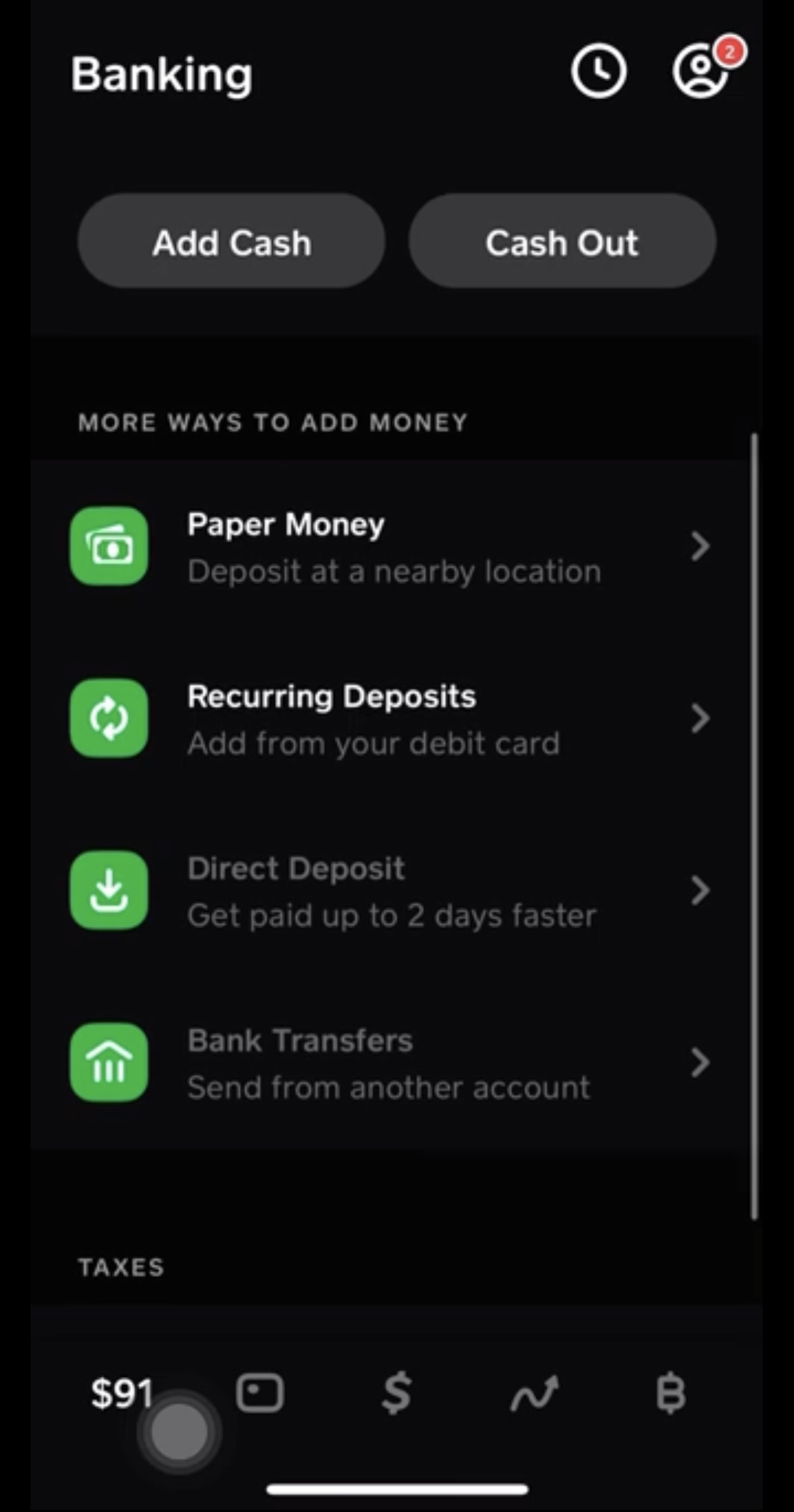
Task: Expand the Bank Transfers chevron
Action: click(700, 1063)
